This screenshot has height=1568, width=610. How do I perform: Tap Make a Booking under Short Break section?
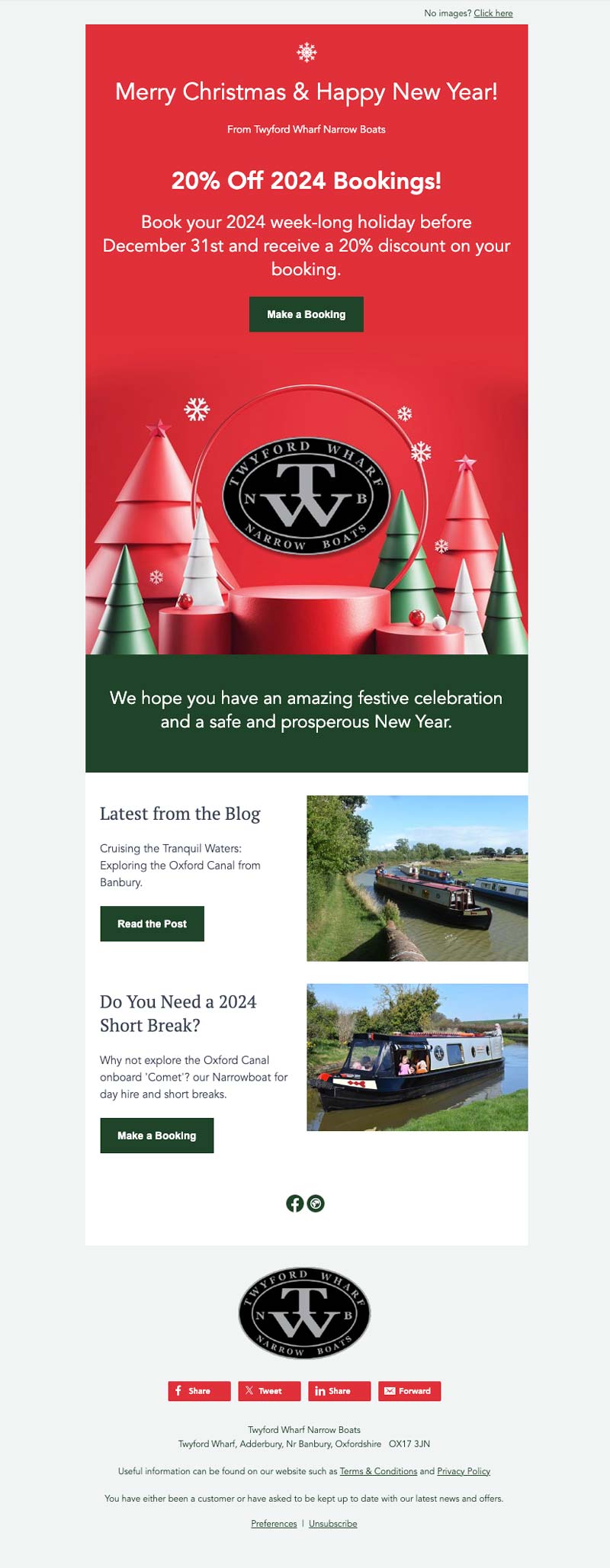tap(157, 1136)
